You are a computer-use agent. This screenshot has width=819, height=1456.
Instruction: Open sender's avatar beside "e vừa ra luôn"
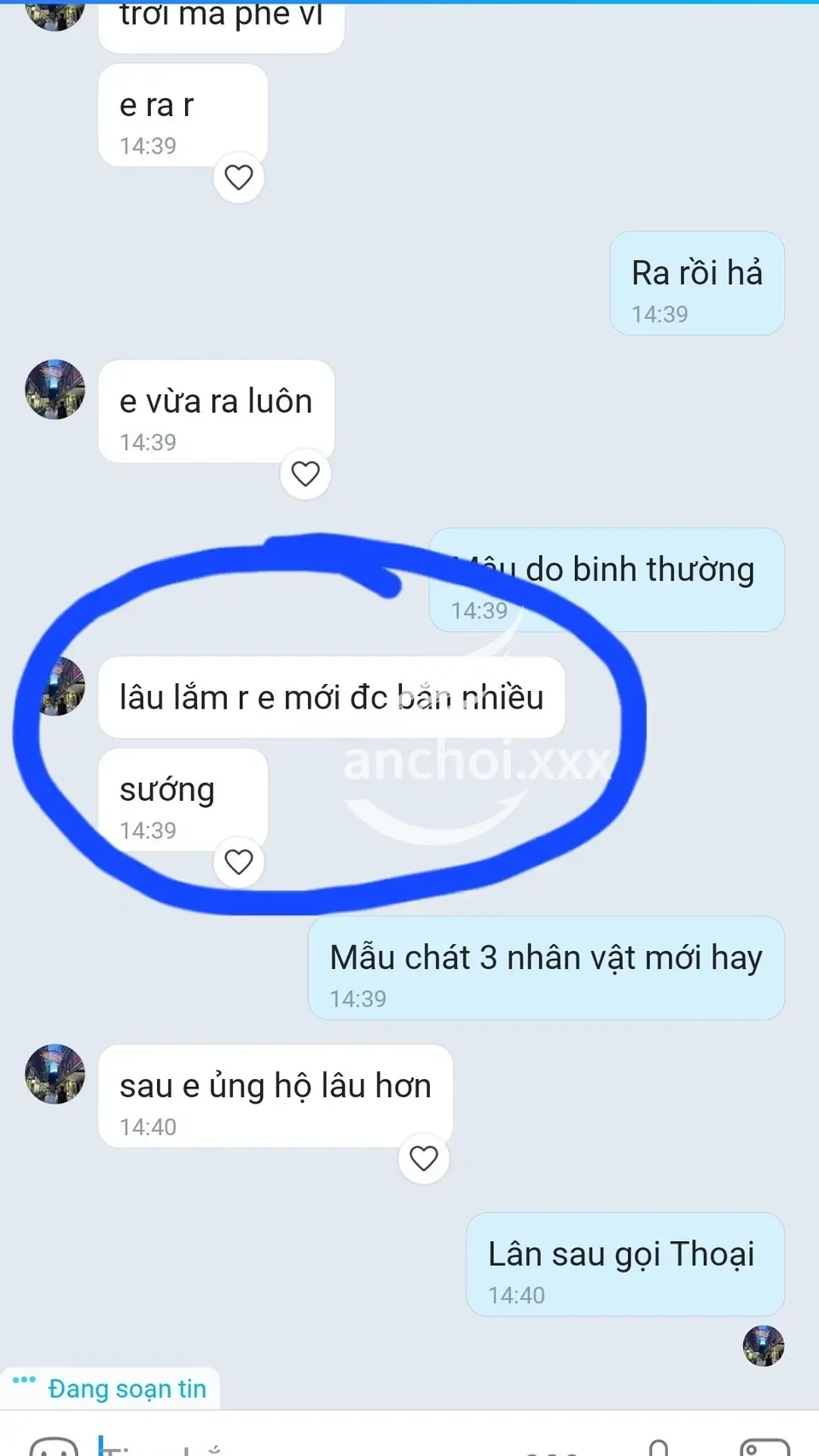point(55,389)
